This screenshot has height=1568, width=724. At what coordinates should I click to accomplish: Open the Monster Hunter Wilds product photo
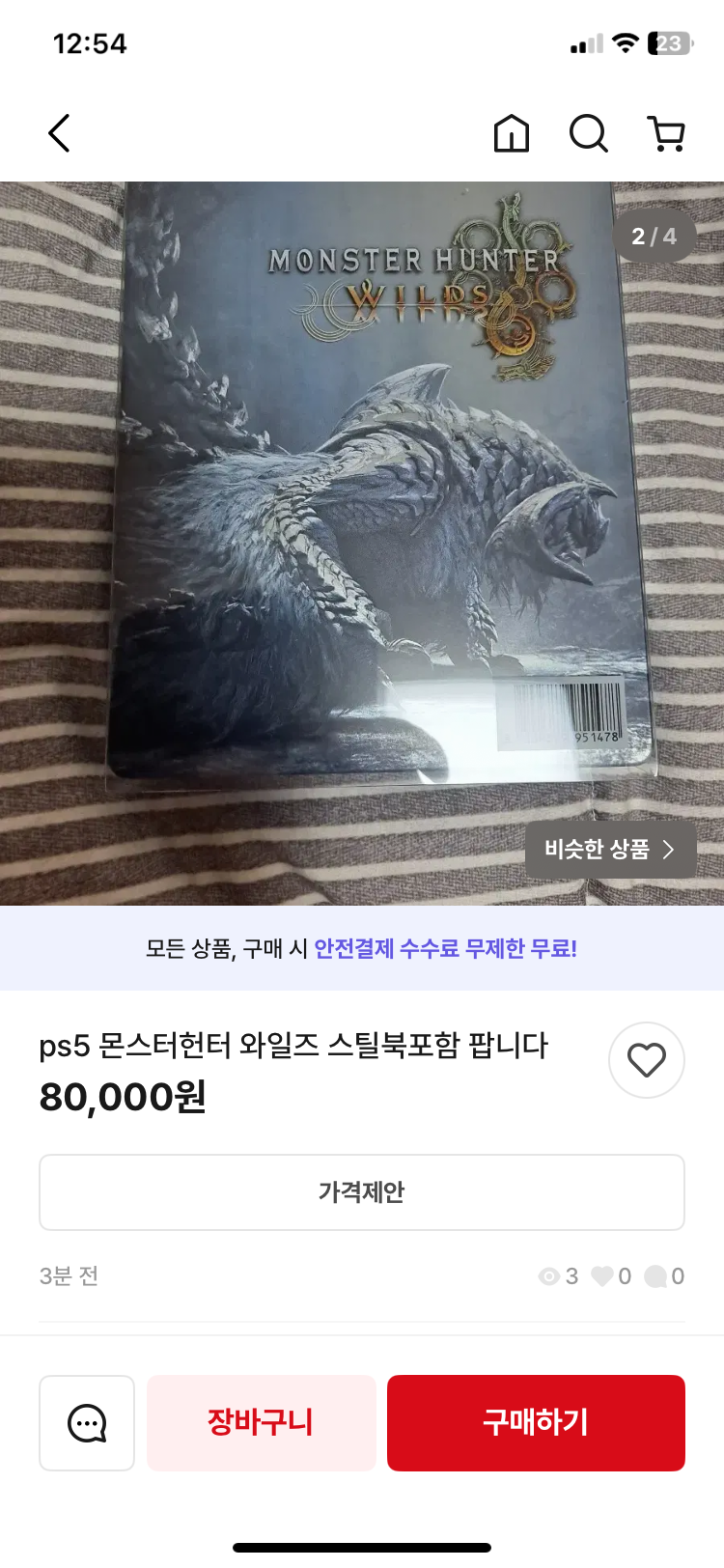click(362, 544)
